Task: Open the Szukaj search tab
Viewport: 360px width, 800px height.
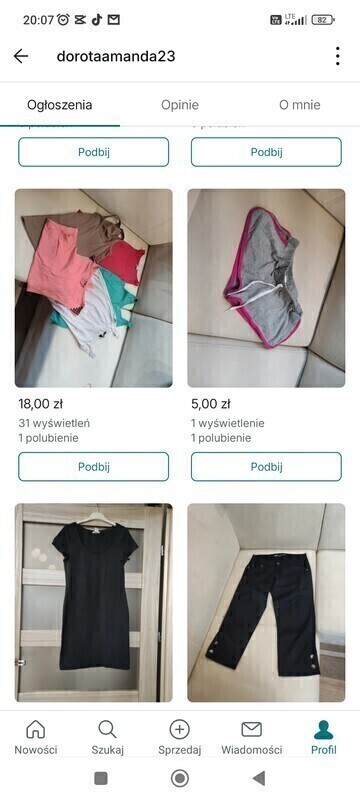Action: pyautogui.click(x=108, y=737)
